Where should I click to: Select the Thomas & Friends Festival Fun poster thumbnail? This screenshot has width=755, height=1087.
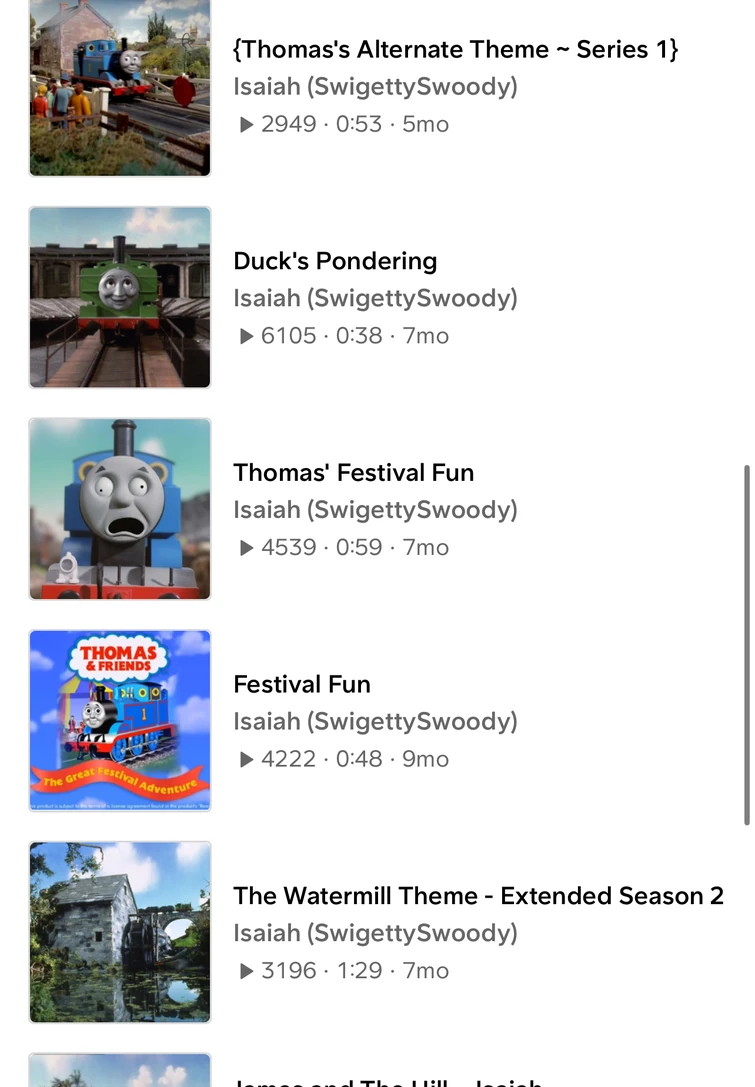[120, 720]
